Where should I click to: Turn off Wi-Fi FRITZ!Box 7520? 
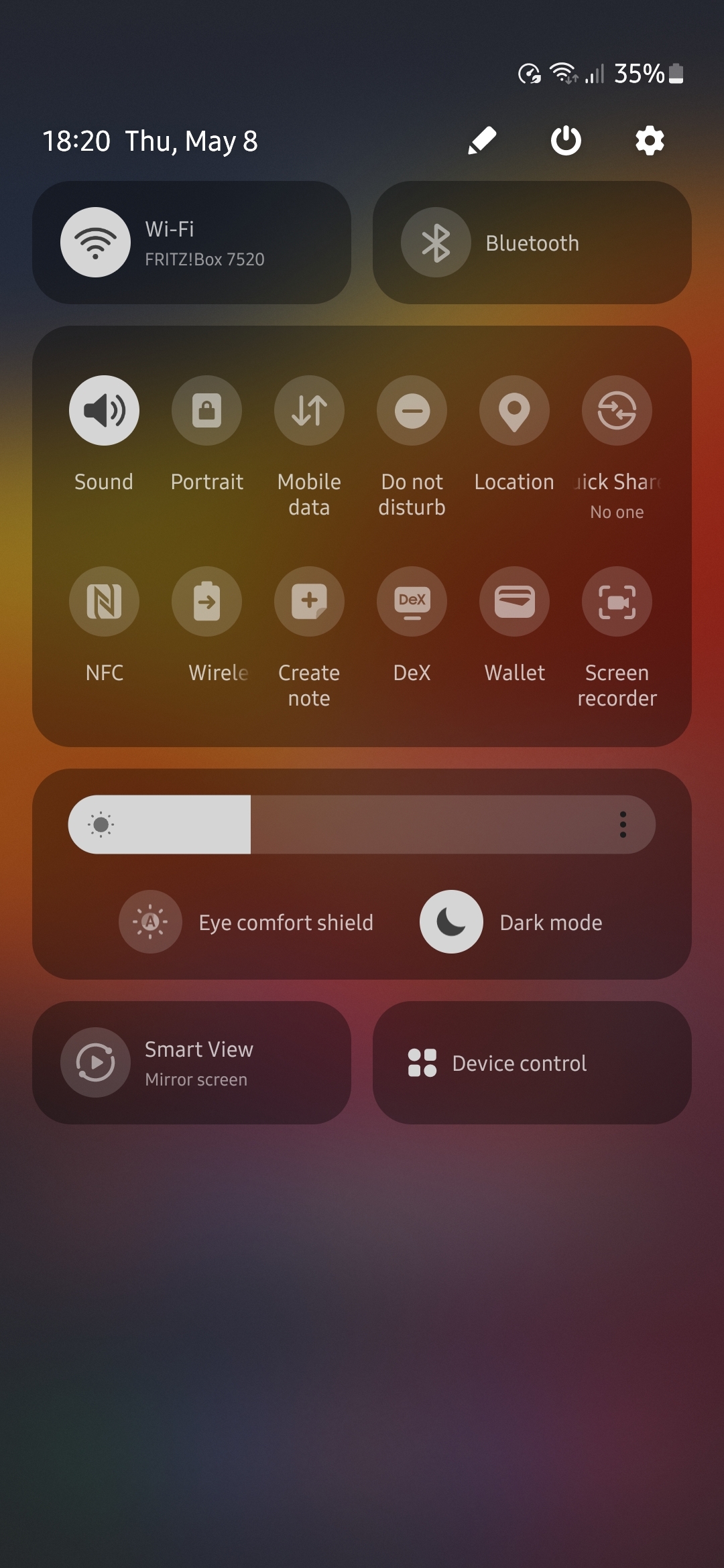96,243
